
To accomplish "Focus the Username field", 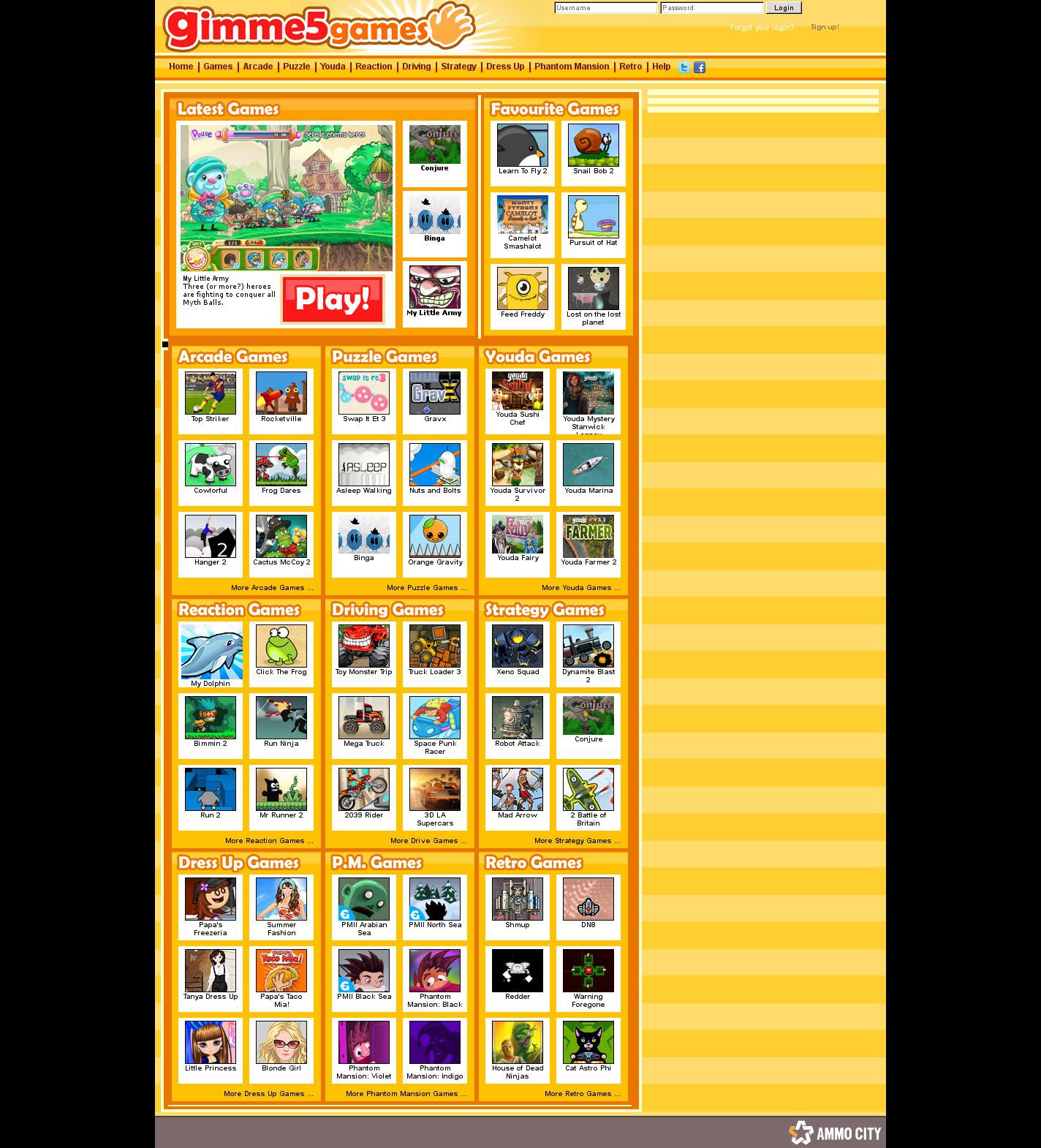I will 605,8.
